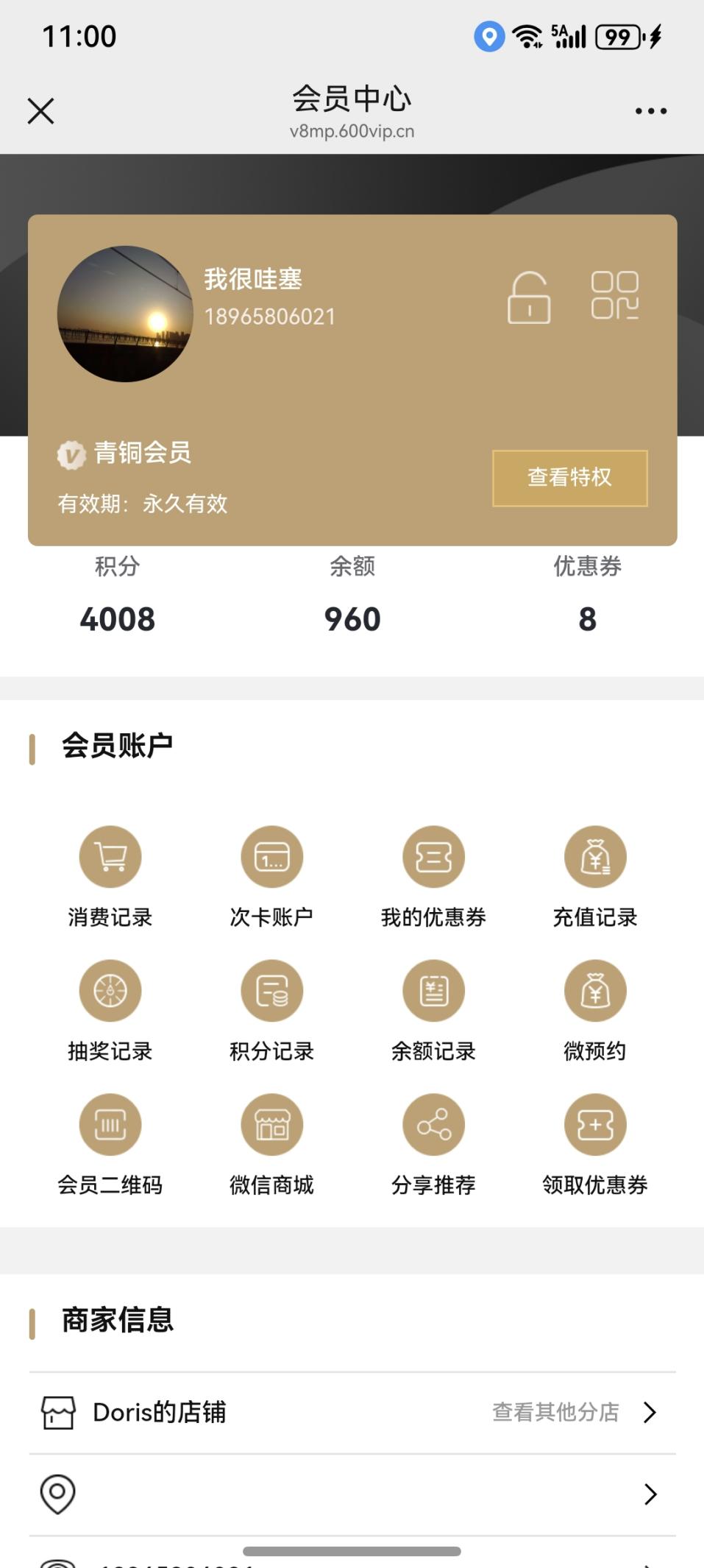704x1568 pixels.
Task: Open the three-dot overflow menu
Action: pyautogui.click(x=650, y=112)
